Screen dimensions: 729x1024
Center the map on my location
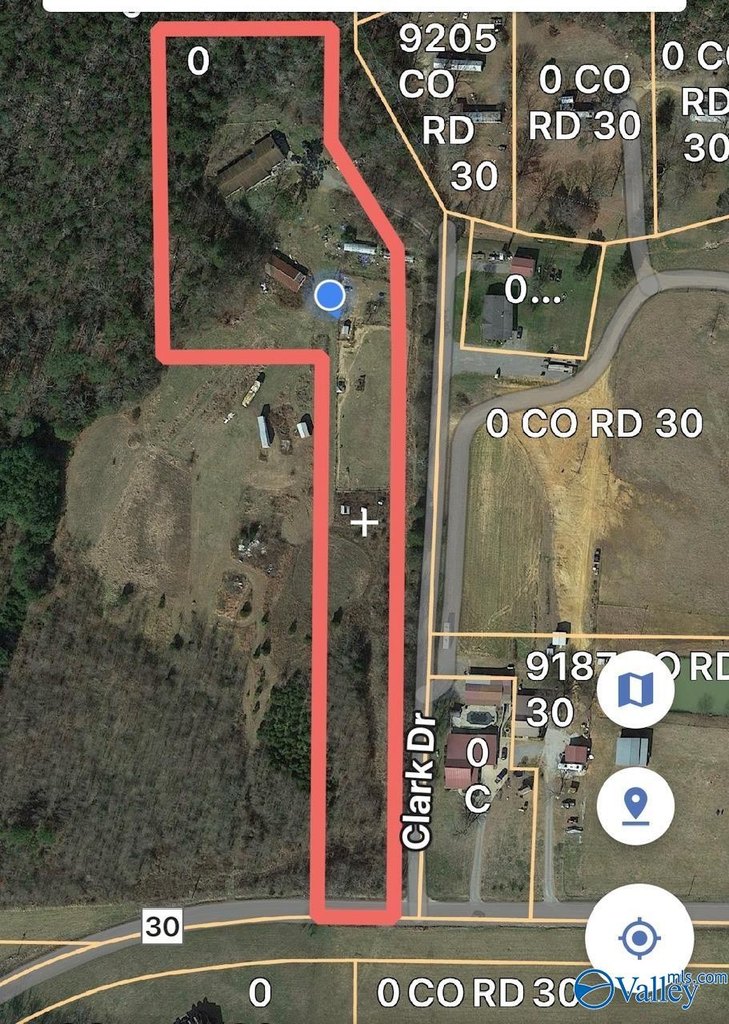(x=639, y=938)
